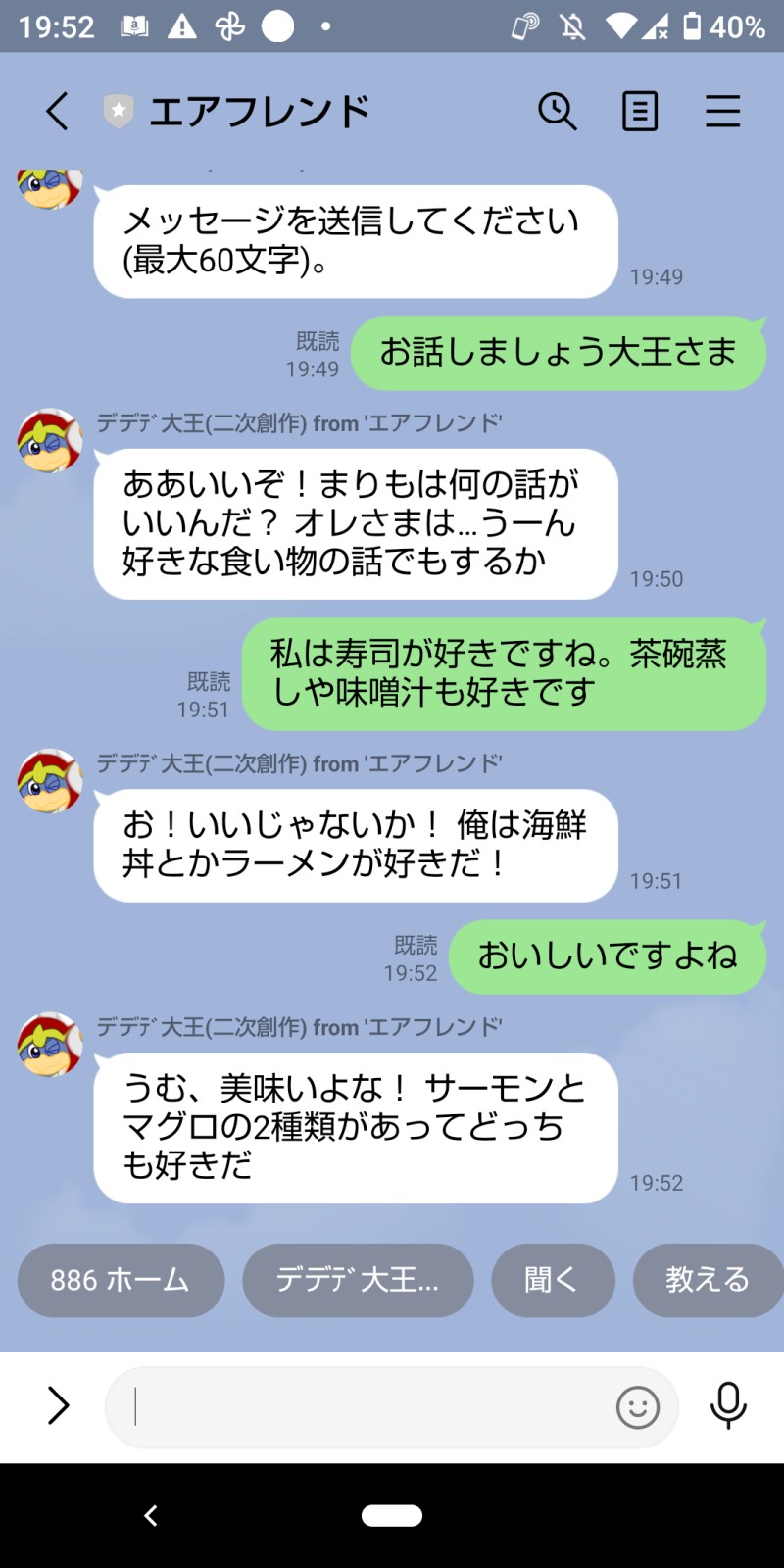Select the デデデ大王 quick reply chip

click(x=358, y=1280)
